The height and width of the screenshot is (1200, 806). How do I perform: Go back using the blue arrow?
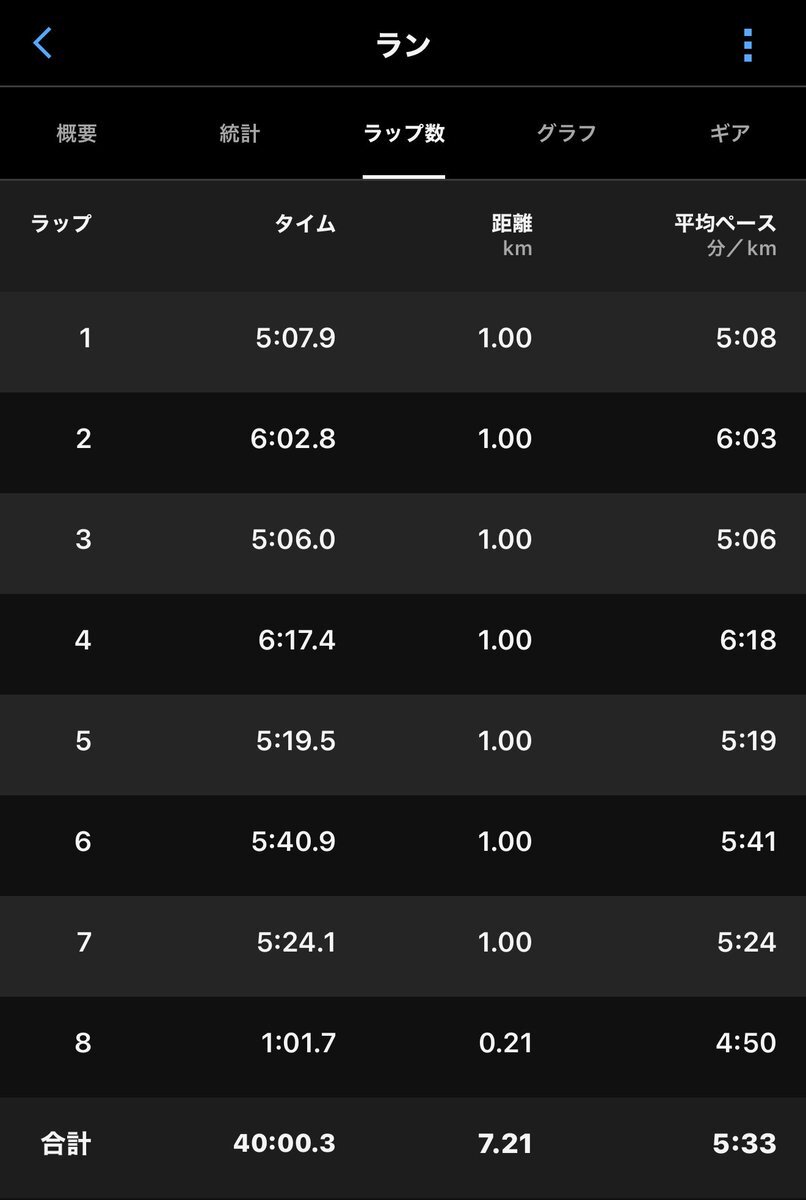tap(42, 44)
